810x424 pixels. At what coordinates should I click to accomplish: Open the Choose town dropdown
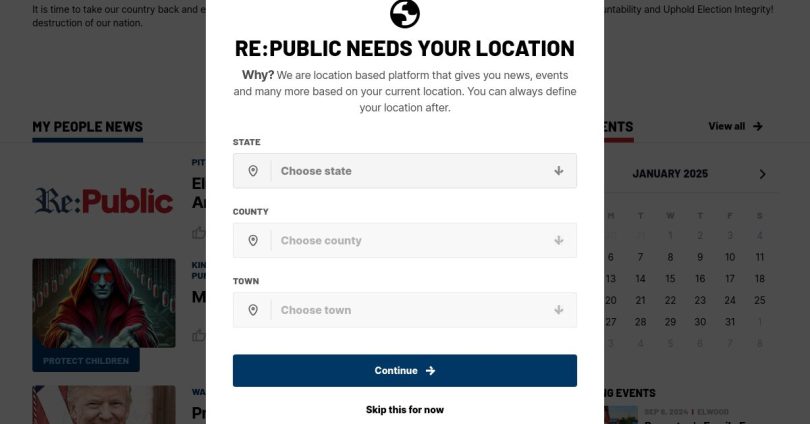tap(404, 310)
